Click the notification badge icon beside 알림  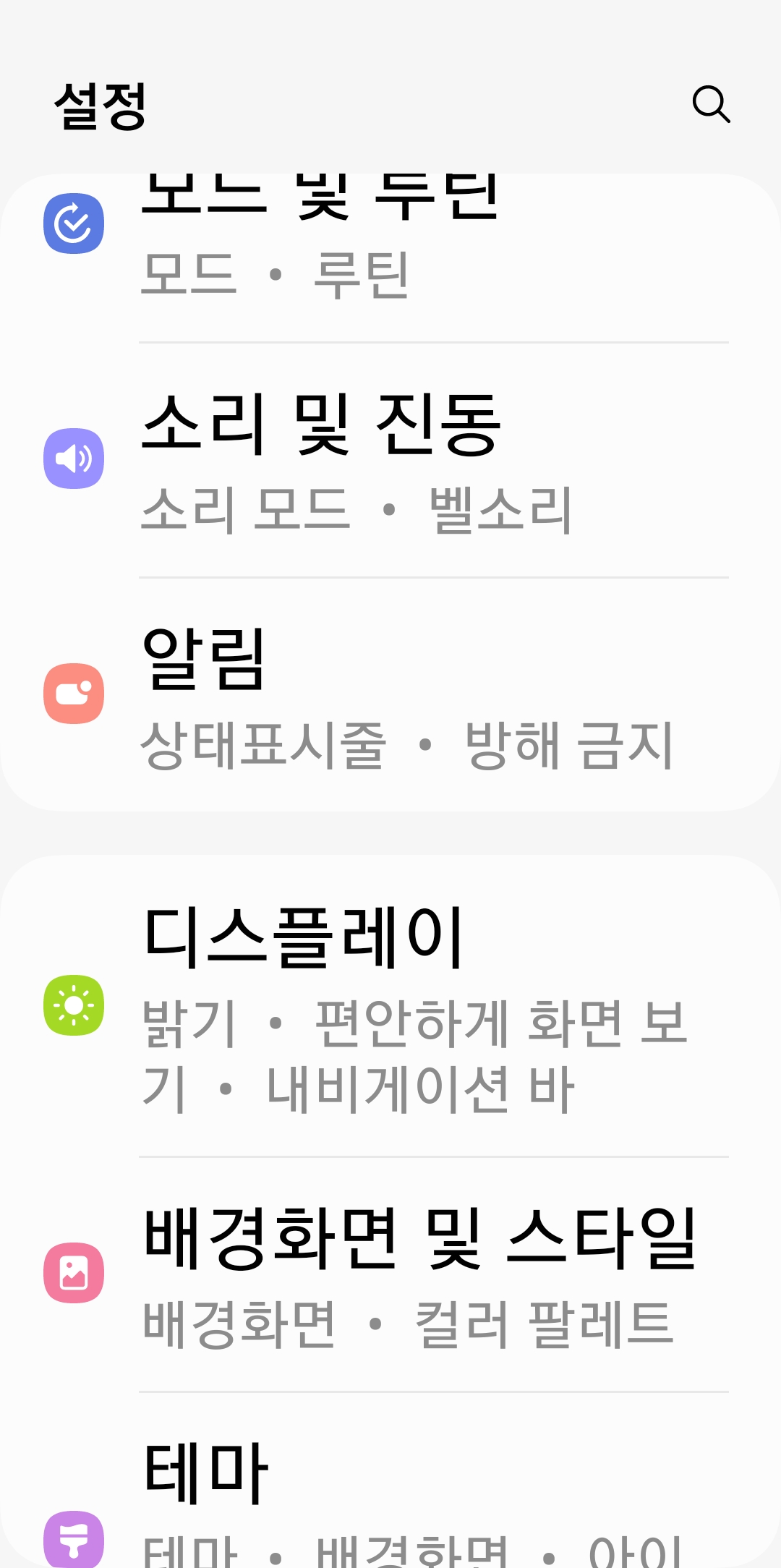(x=73, y=694)
